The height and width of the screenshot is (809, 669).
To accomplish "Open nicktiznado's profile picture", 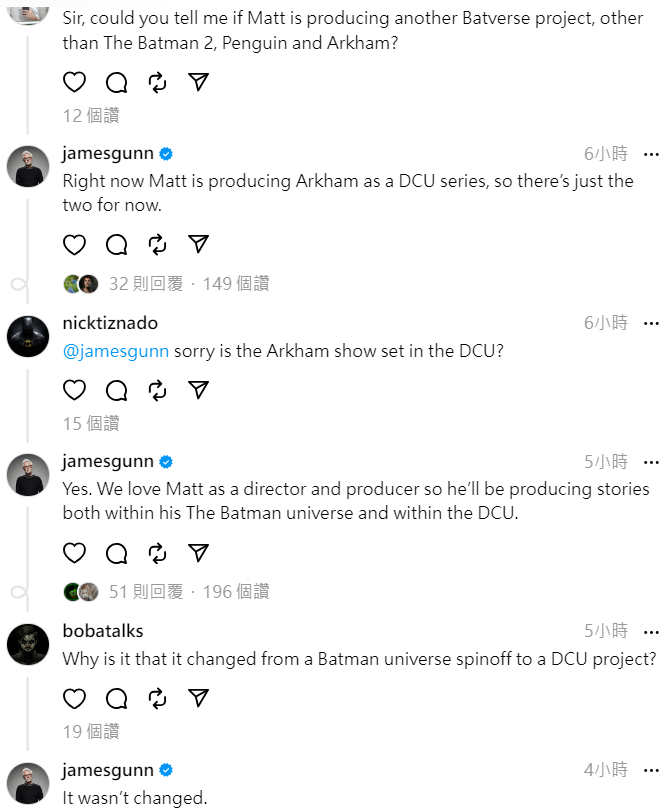I will click(28, 337).
